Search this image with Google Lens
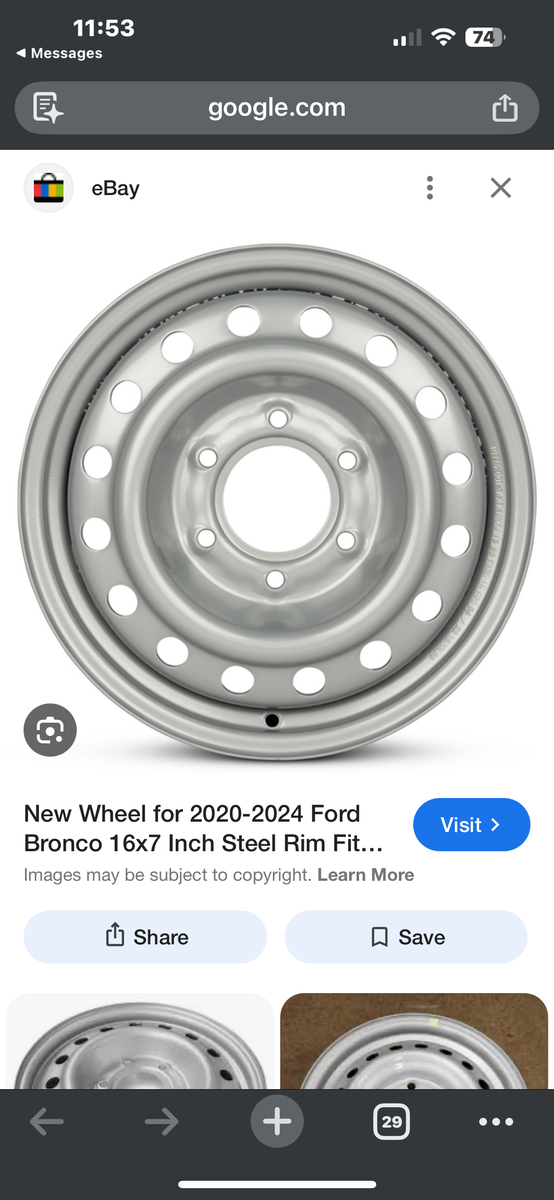554x1200 pixels. click(50, 731)
